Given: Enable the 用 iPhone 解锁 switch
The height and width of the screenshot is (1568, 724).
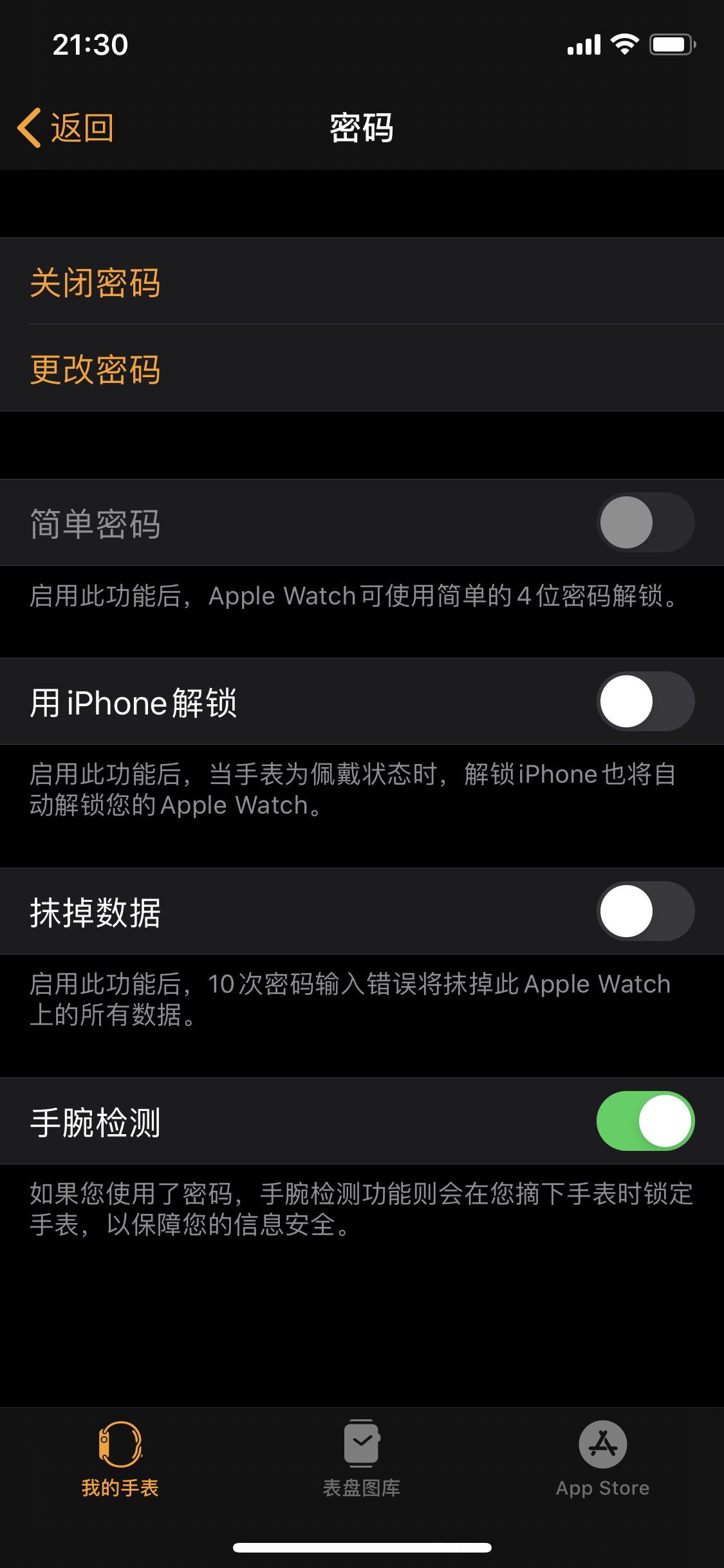Looking at the screenshot, I should (645, 702).
